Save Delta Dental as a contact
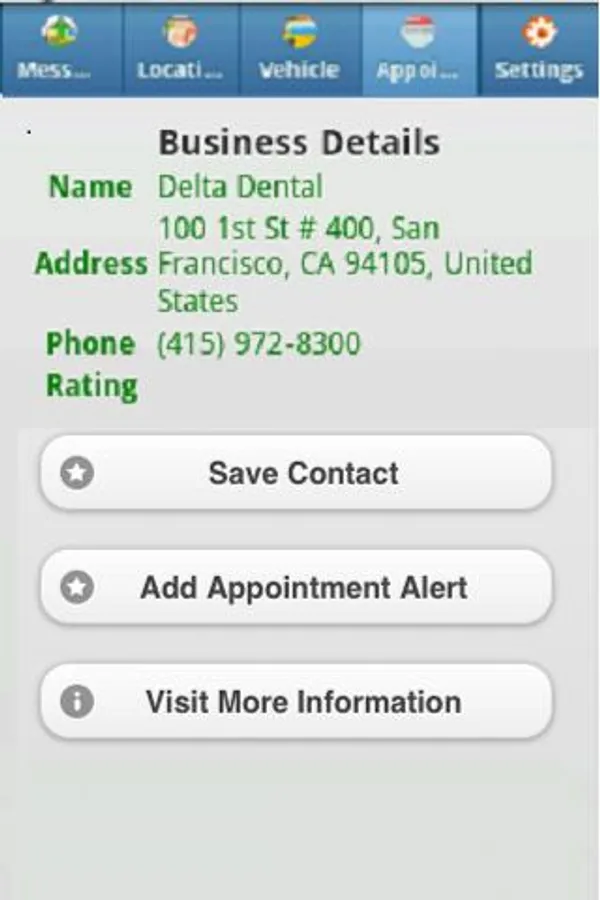The image size is (600, 900). 296,473
